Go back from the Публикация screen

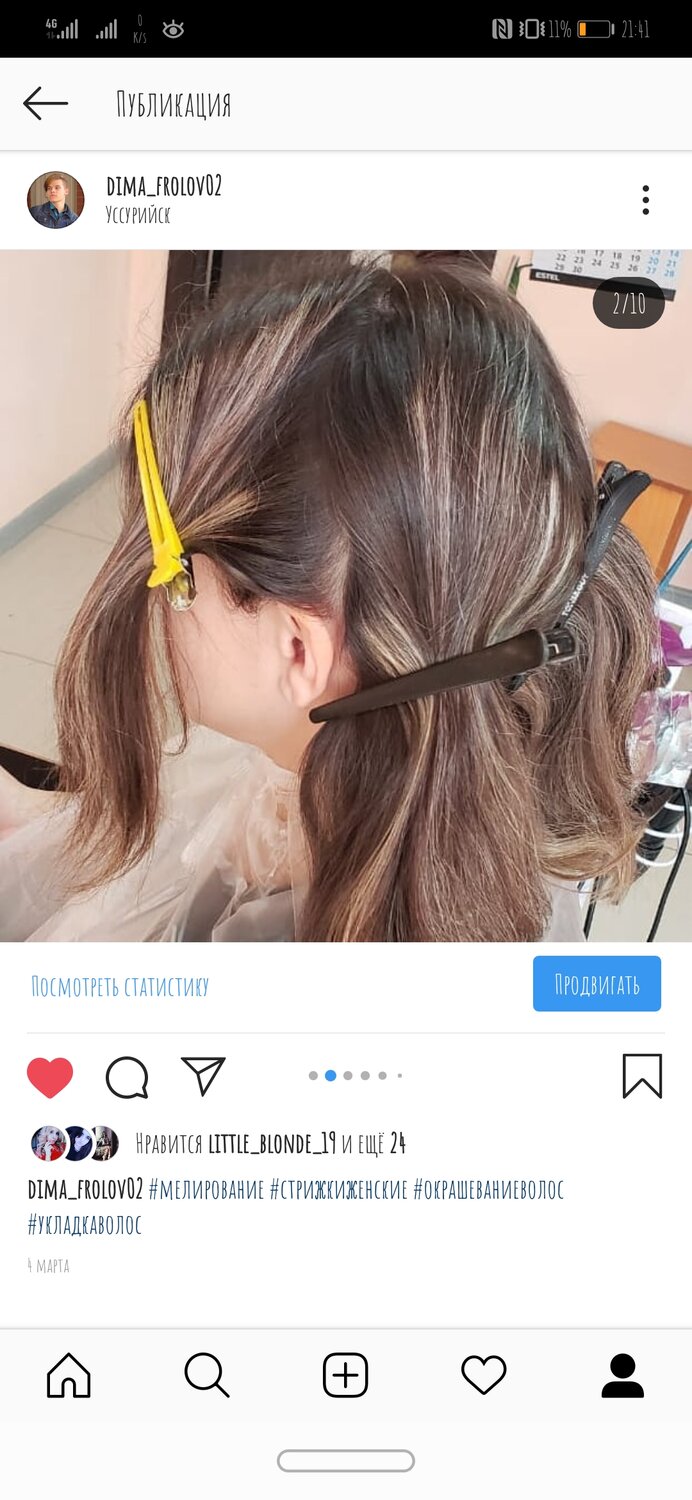click(45, 103)
